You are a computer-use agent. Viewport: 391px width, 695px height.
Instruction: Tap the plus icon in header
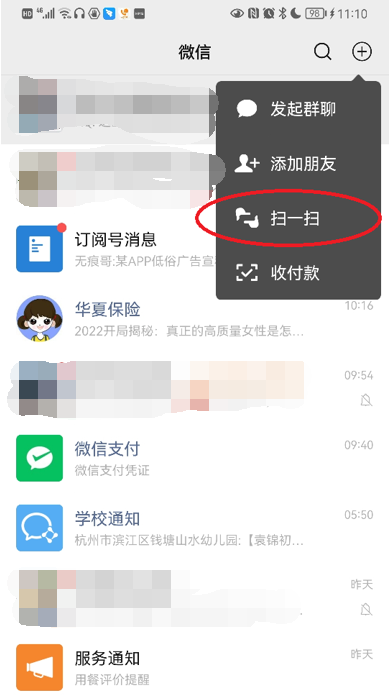click(362, 52)
